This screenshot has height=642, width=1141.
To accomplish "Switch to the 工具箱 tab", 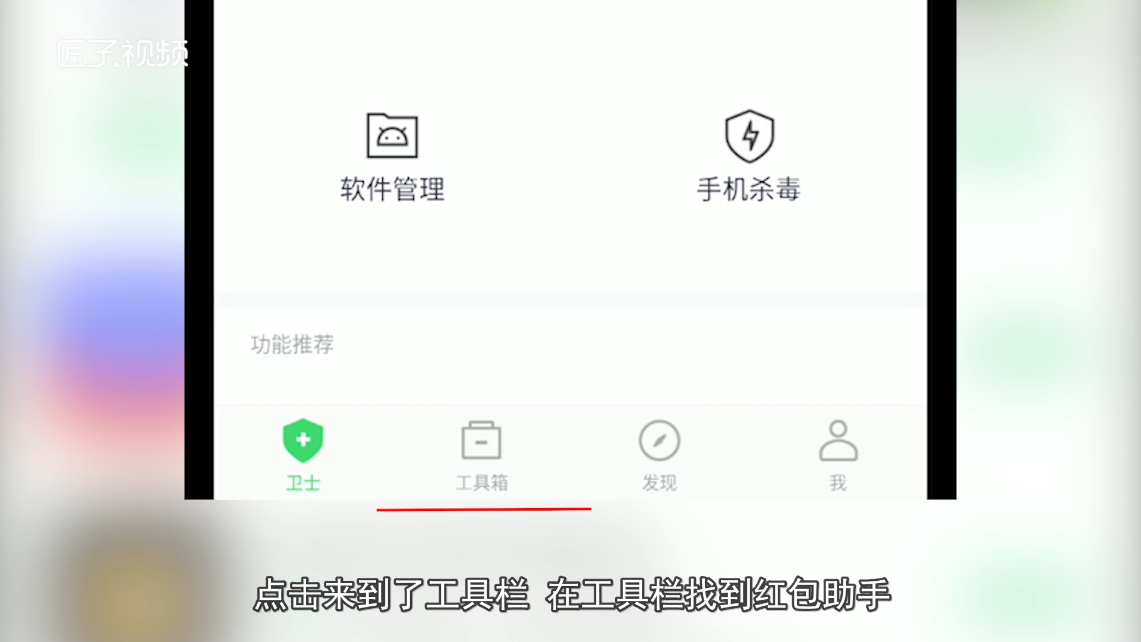I will 481,454.
